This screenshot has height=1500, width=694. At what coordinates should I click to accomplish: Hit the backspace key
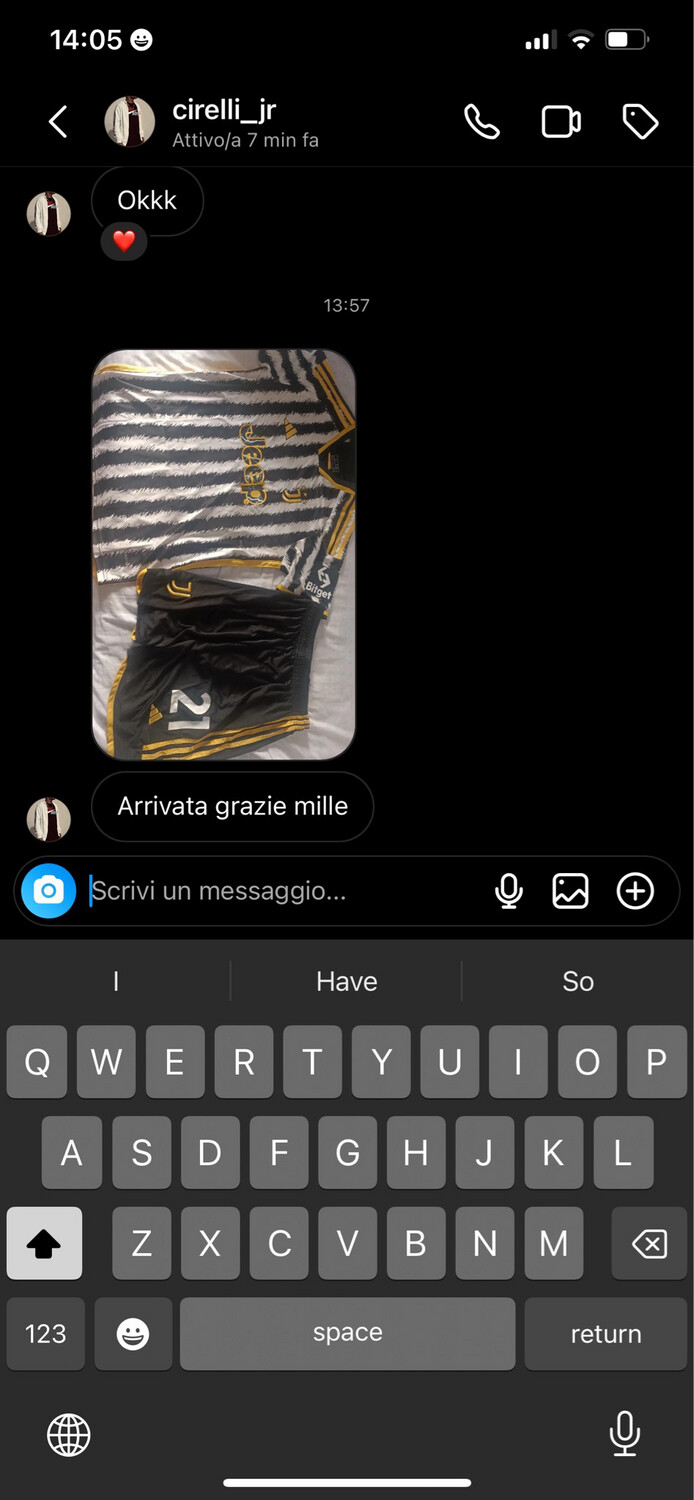coord(649,1243)
